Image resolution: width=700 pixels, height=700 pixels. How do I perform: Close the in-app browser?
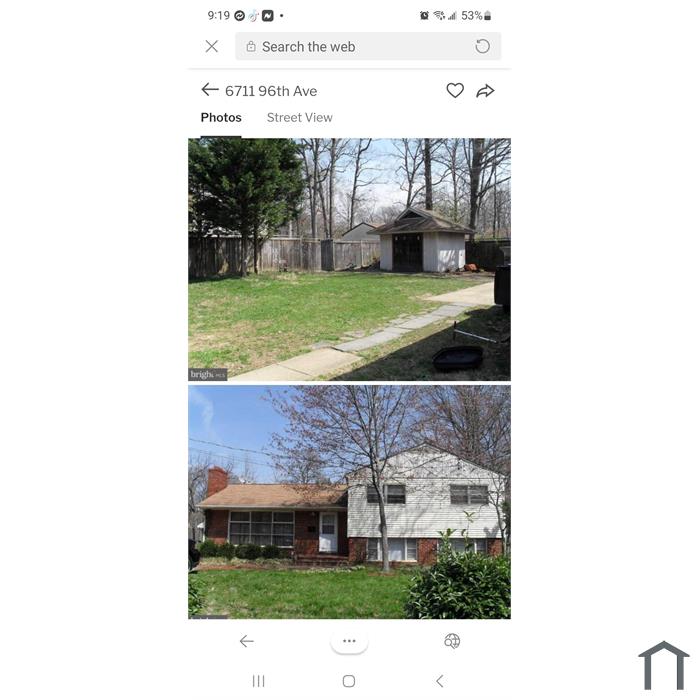pos(212,46)
